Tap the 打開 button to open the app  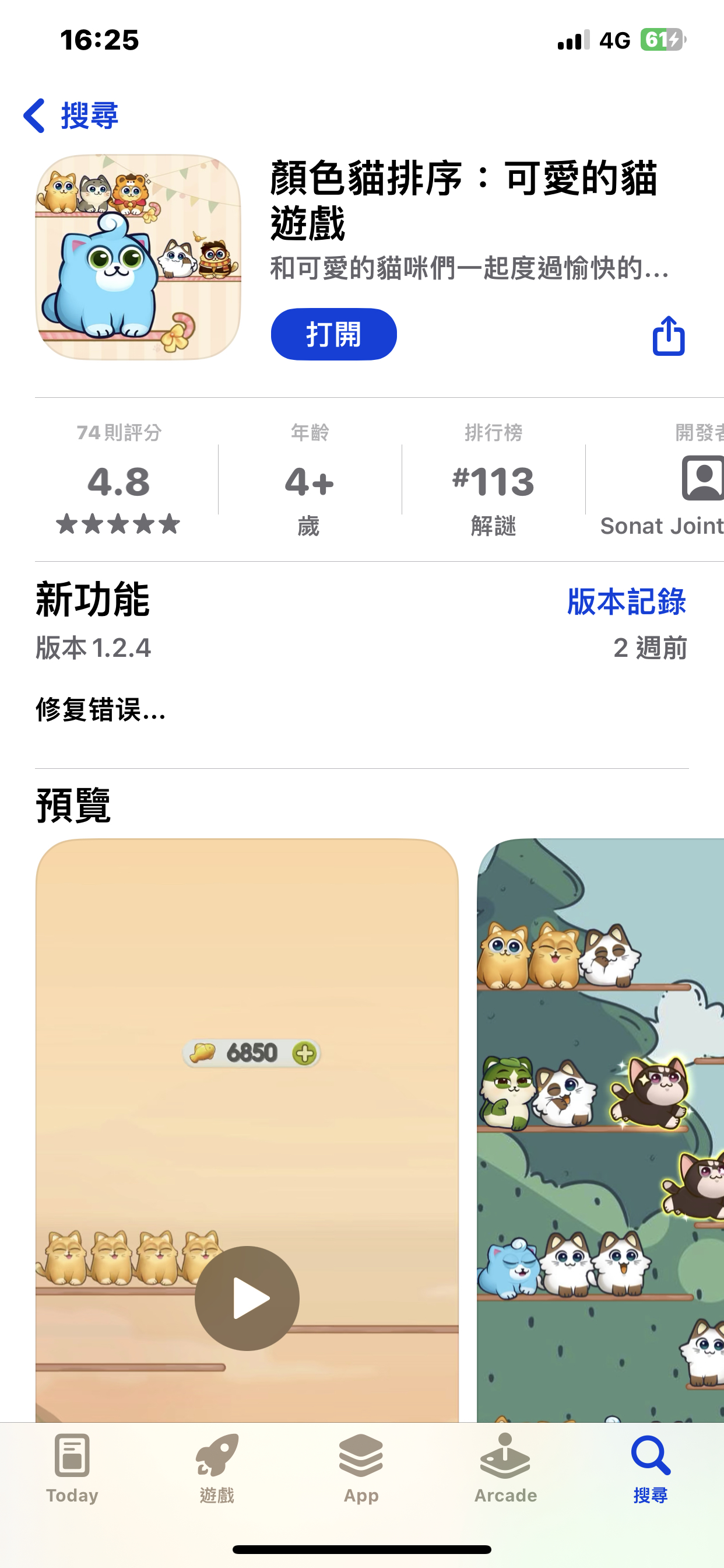[333, 334]
